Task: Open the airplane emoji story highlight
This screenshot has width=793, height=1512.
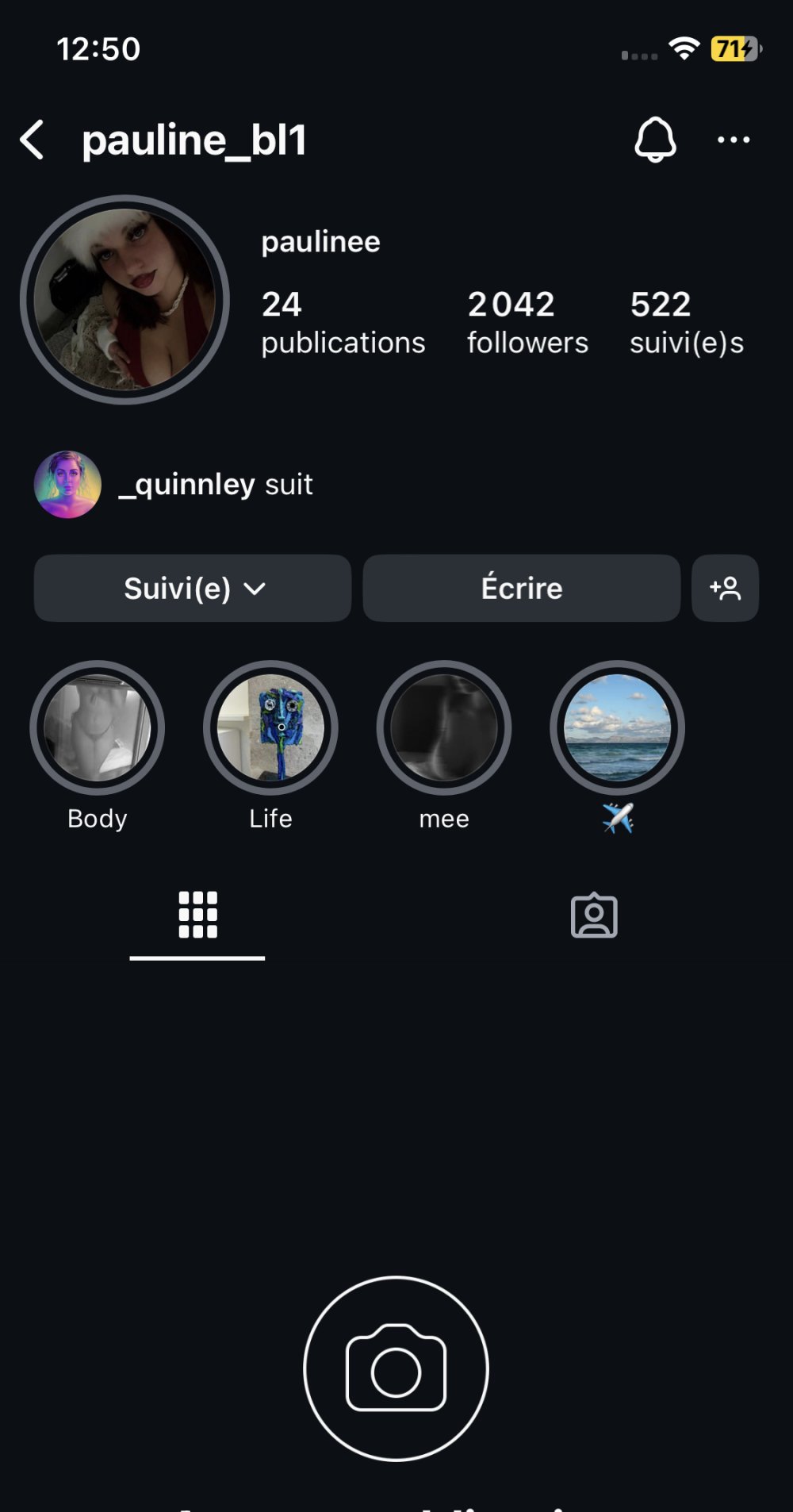Action: click(x=617, y=728)
